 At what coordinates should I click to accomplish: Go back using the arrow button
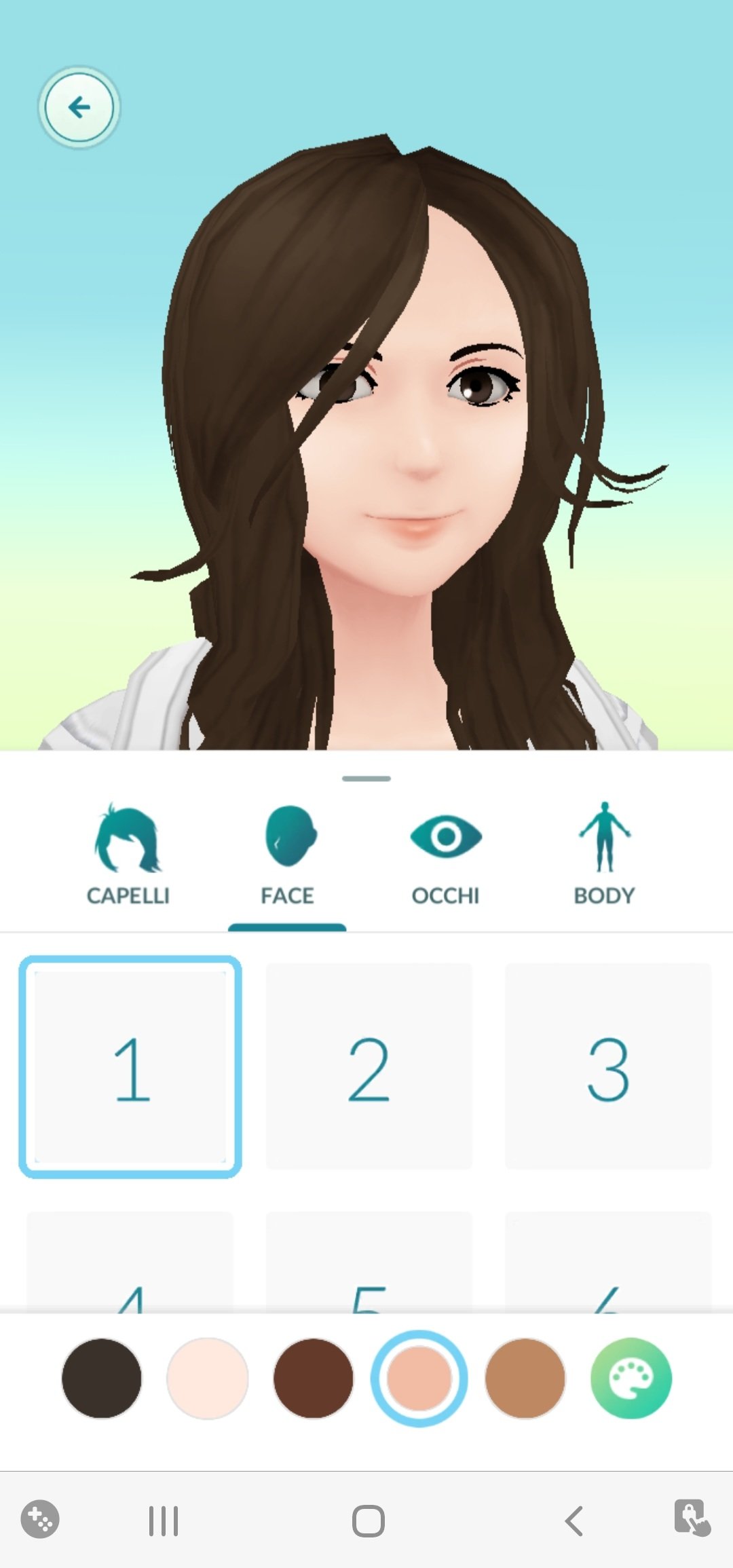click(x=79, y=107)
